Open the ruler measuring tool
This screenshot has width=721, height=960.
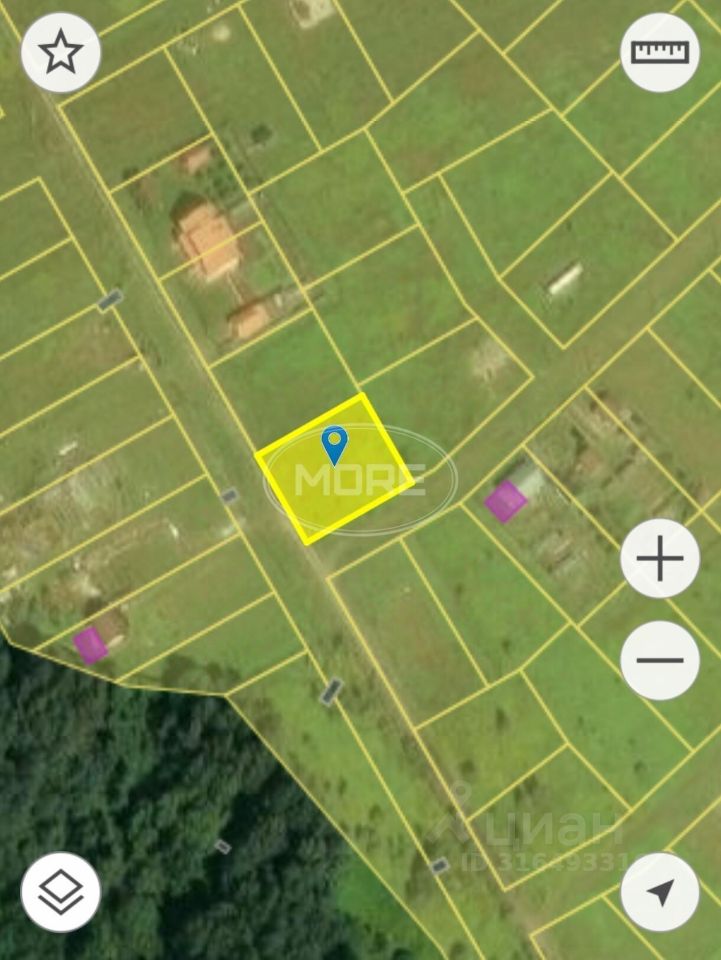coord(660,53)
